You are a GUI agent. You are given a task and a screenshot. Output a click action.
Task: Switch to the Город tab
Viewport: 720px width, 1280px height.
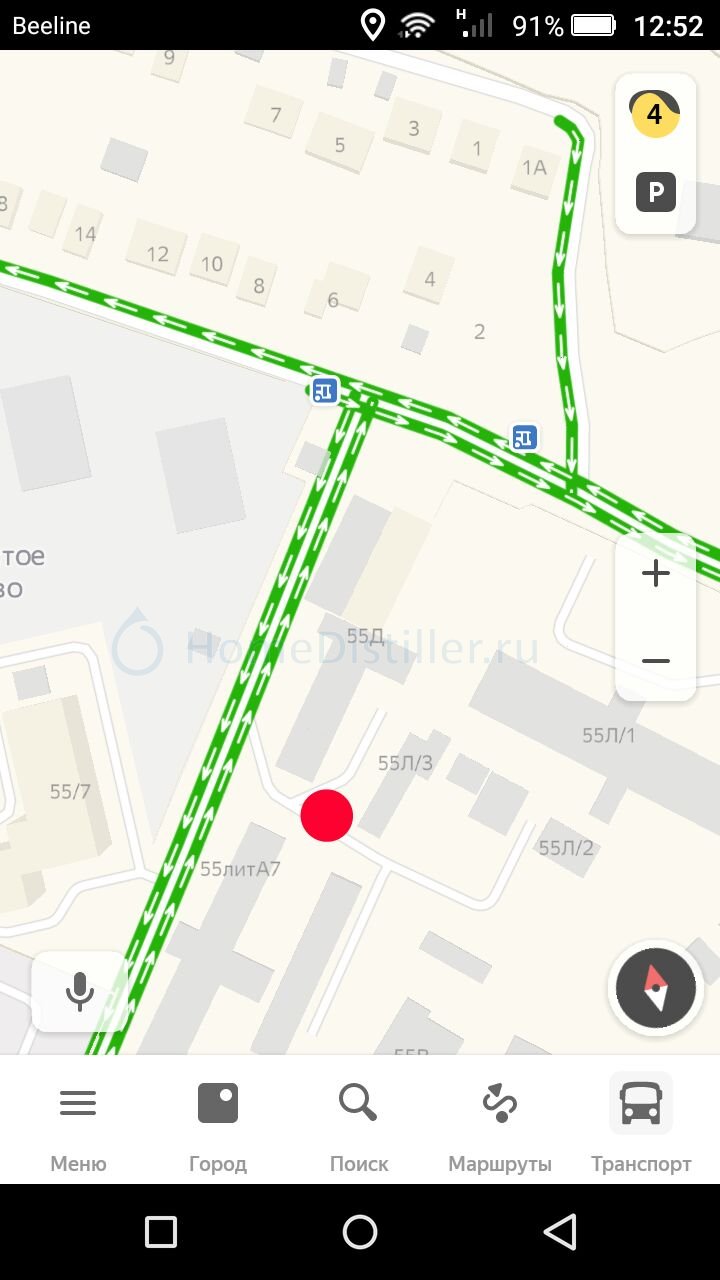click(218, 1125)
